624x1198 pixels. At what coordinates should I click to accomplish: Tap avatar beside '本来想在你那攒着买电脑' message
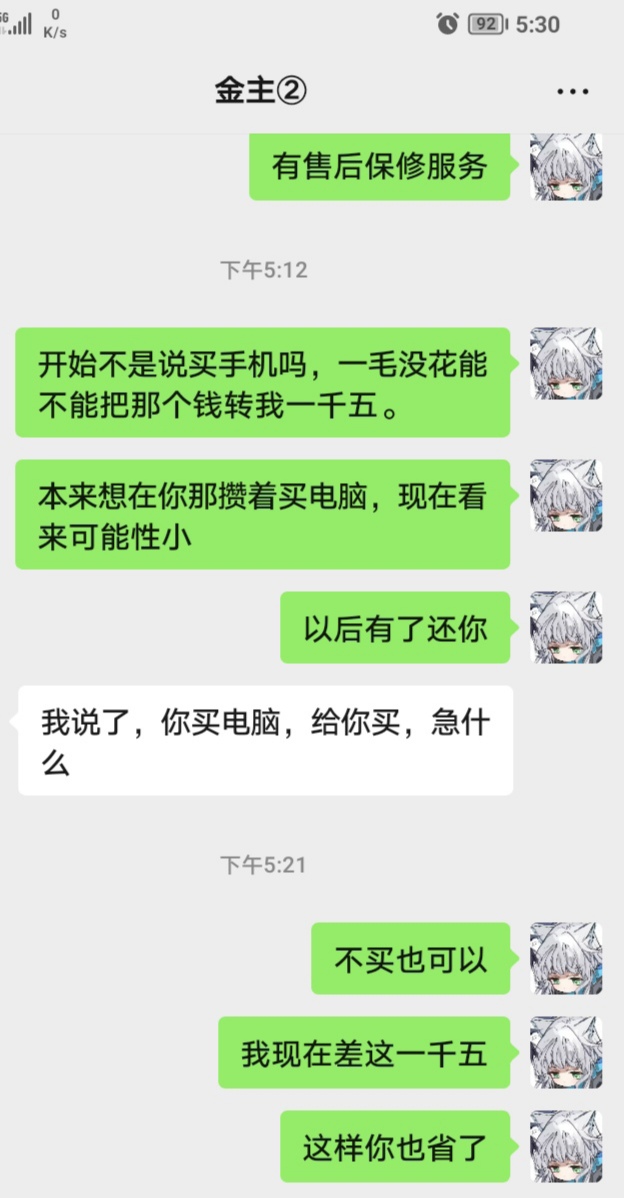click(566, 495)
